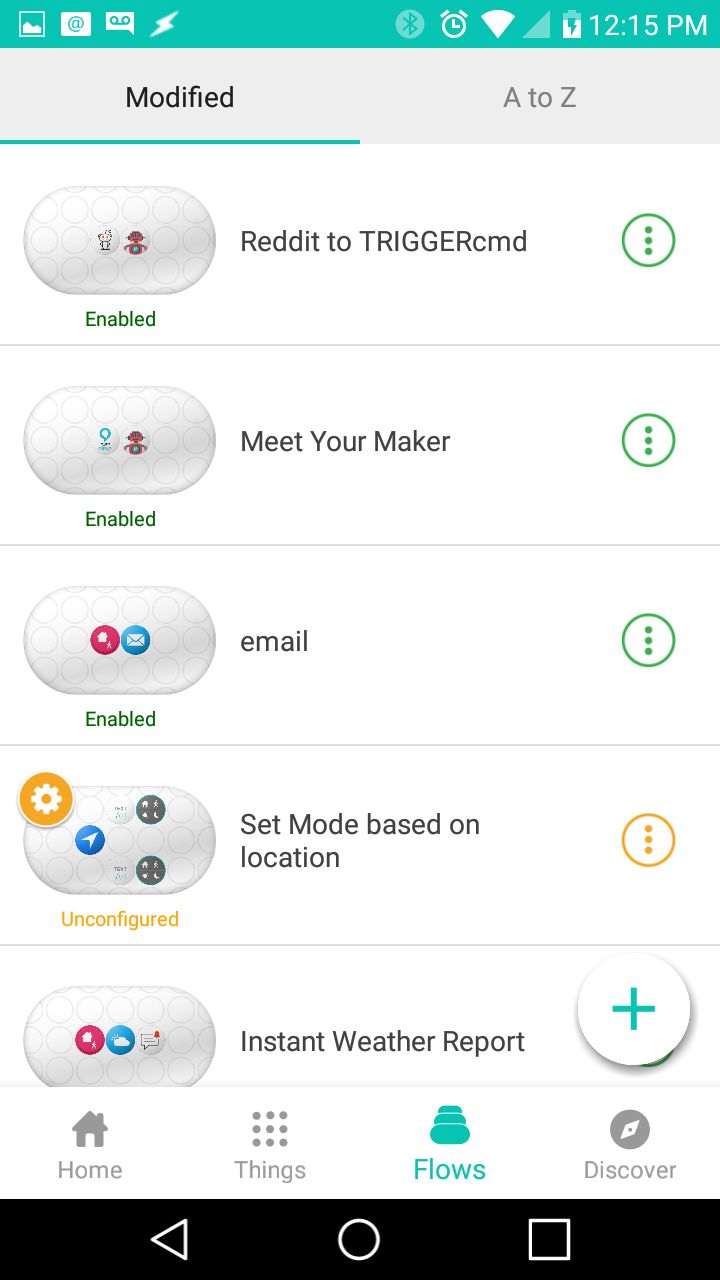The width and height of the screenshot is (720, 1280).
Task: Click the blue navigation arrow in Set Mode flow
Action: 88,840
